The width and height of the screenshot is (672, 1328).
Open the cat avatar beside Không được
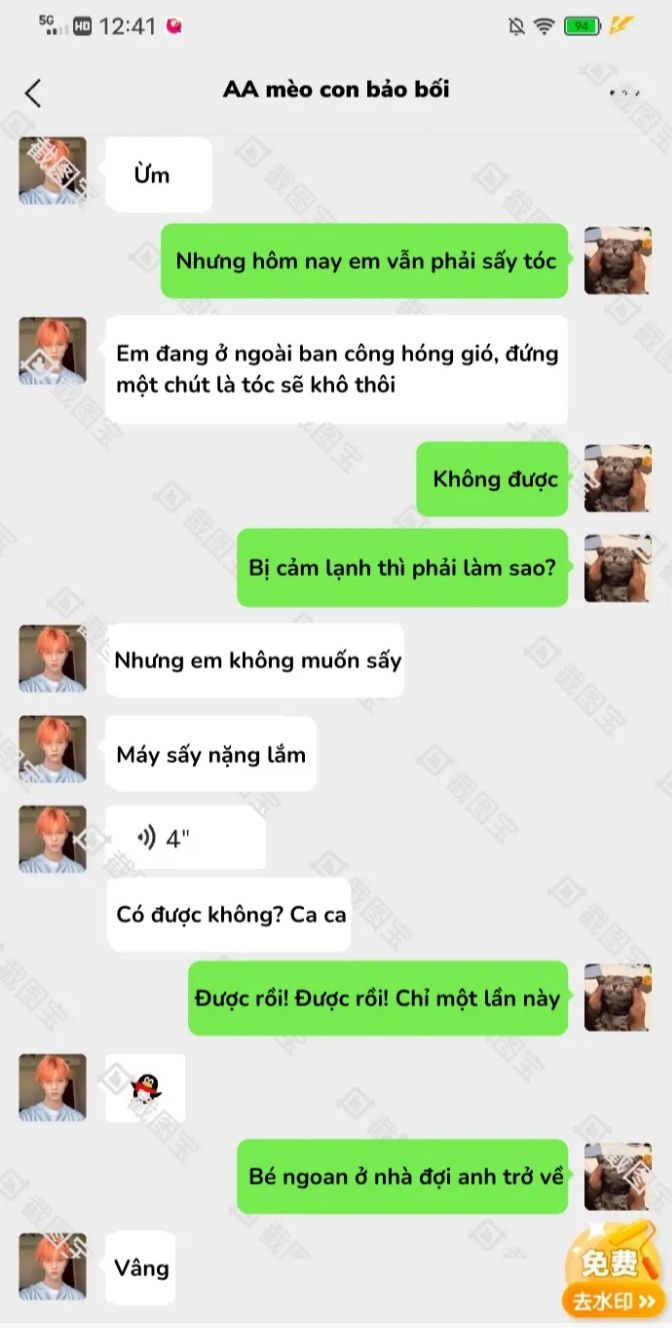617,479
